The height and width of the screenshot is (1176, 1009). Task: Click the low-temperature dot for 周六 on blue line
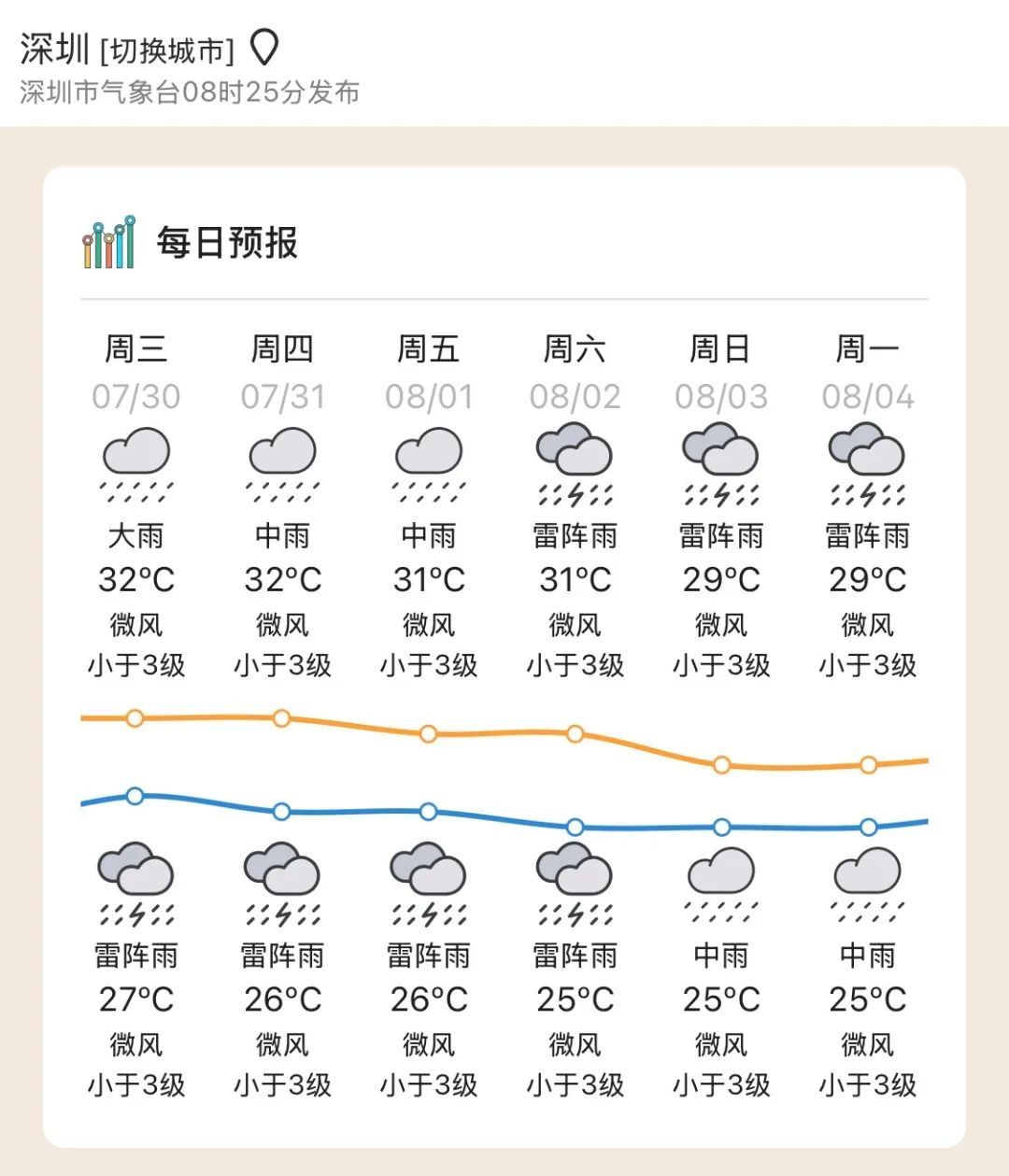click(x=576, y=827)
